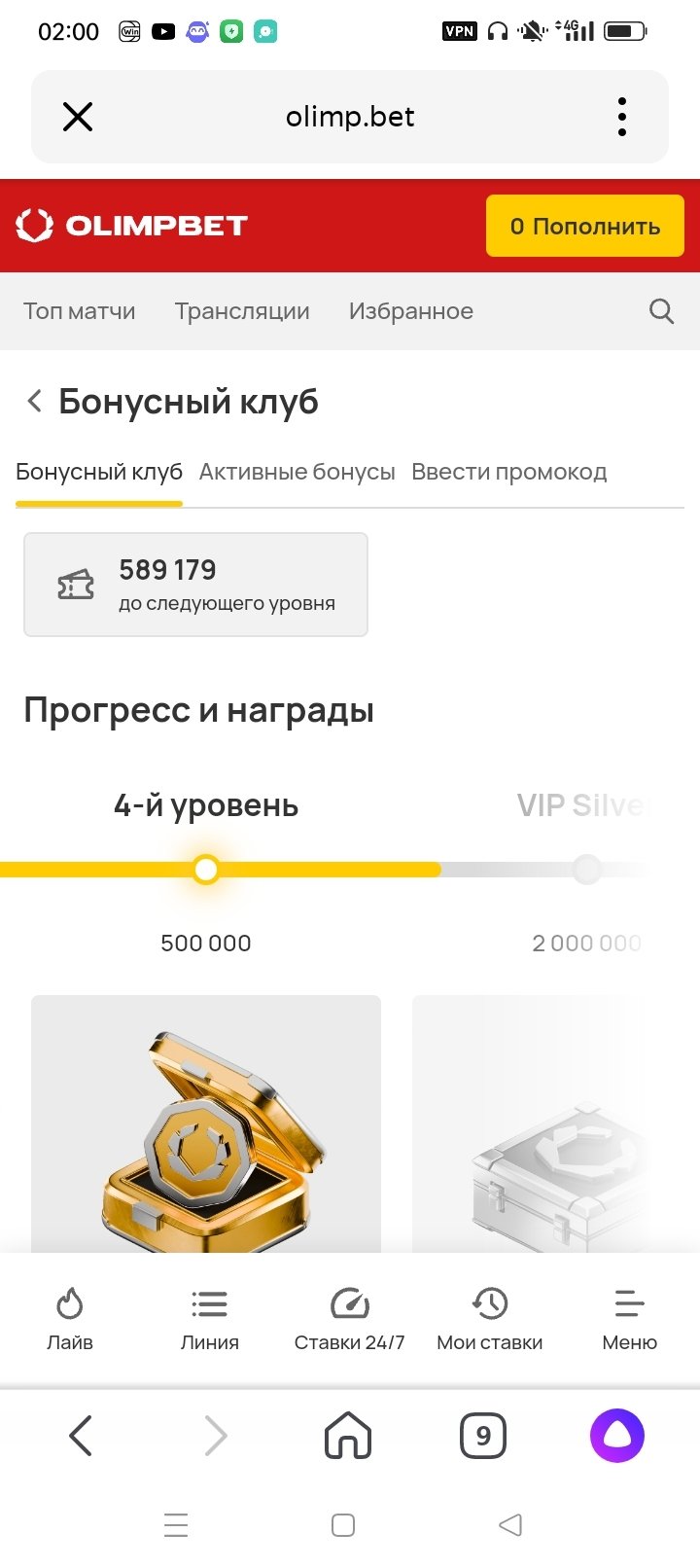Close the olimp.bet browser page
The image size is (700, 1568).
tap(78, 118)
